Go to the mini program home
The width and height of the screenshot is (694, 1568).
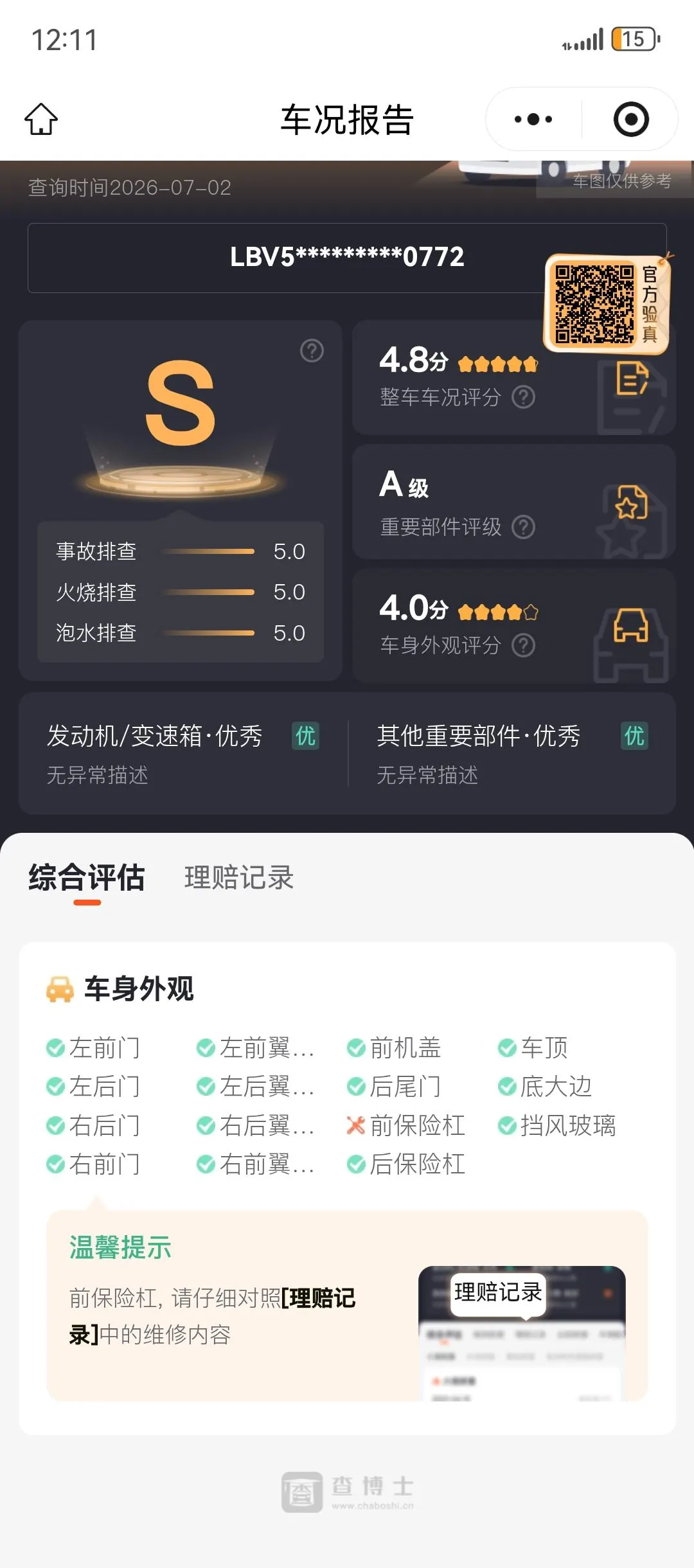[41, 119]
